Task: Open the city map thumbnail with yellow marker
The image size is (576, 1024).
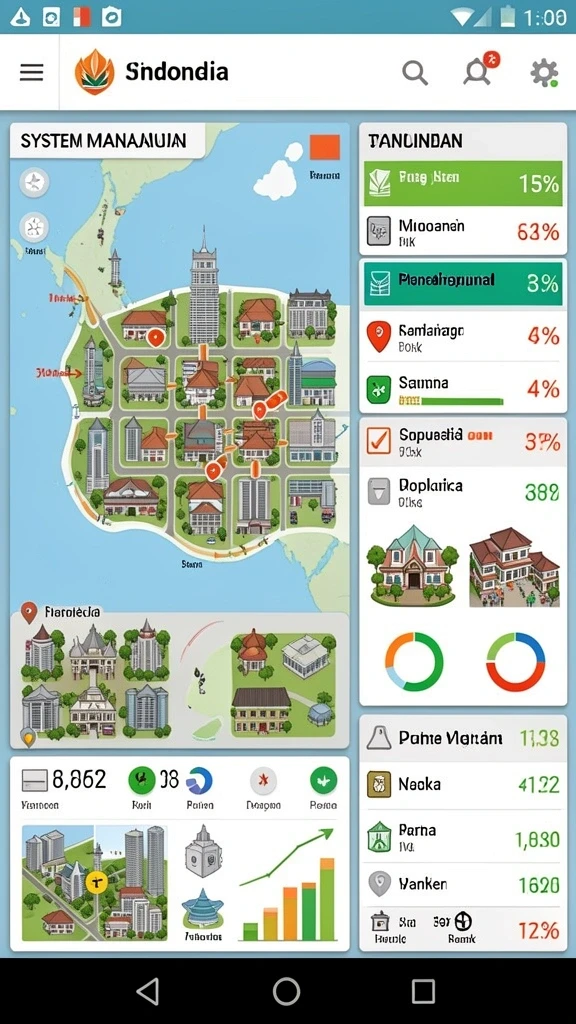Action: (95, 882)
